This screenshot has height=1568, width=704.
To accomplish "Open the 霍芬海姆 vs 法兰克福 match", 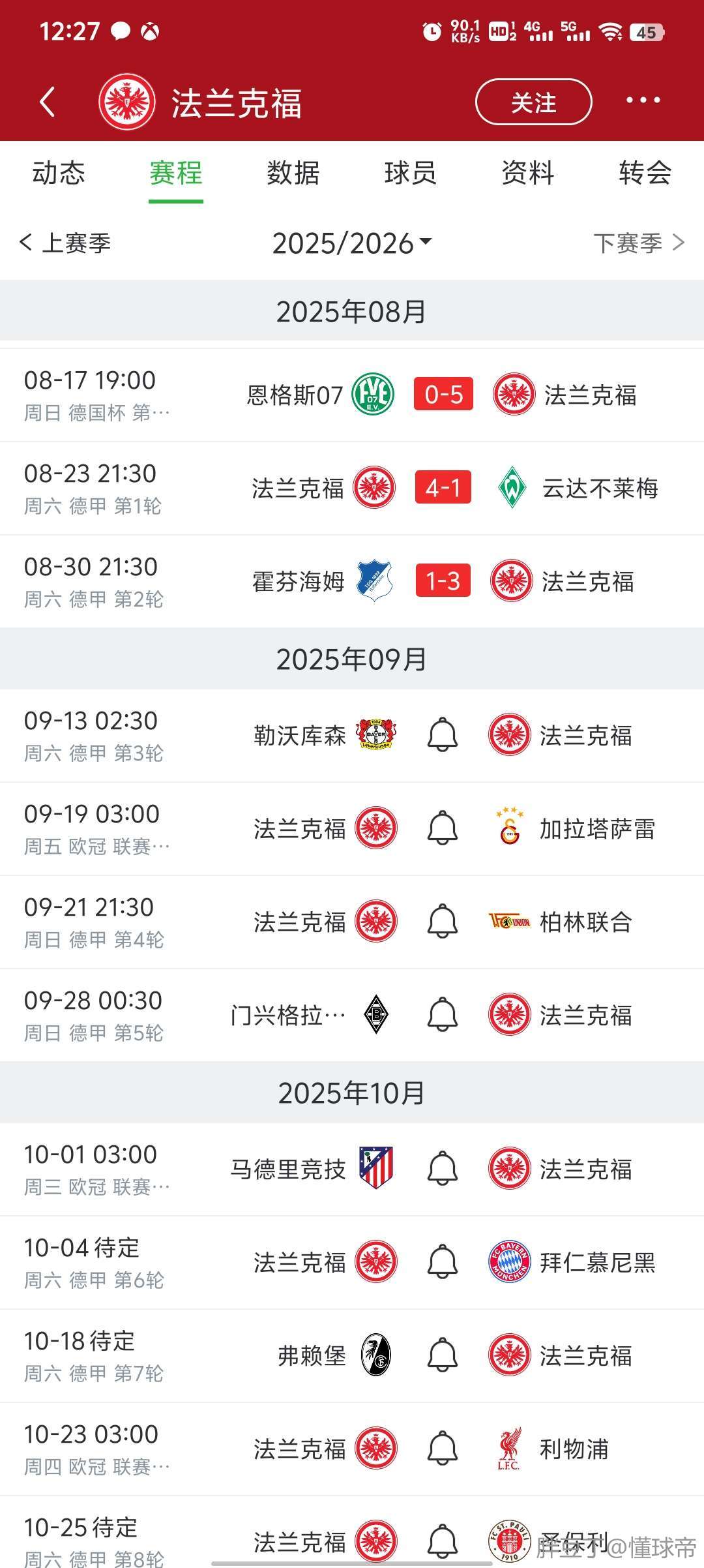I will 352,582.
